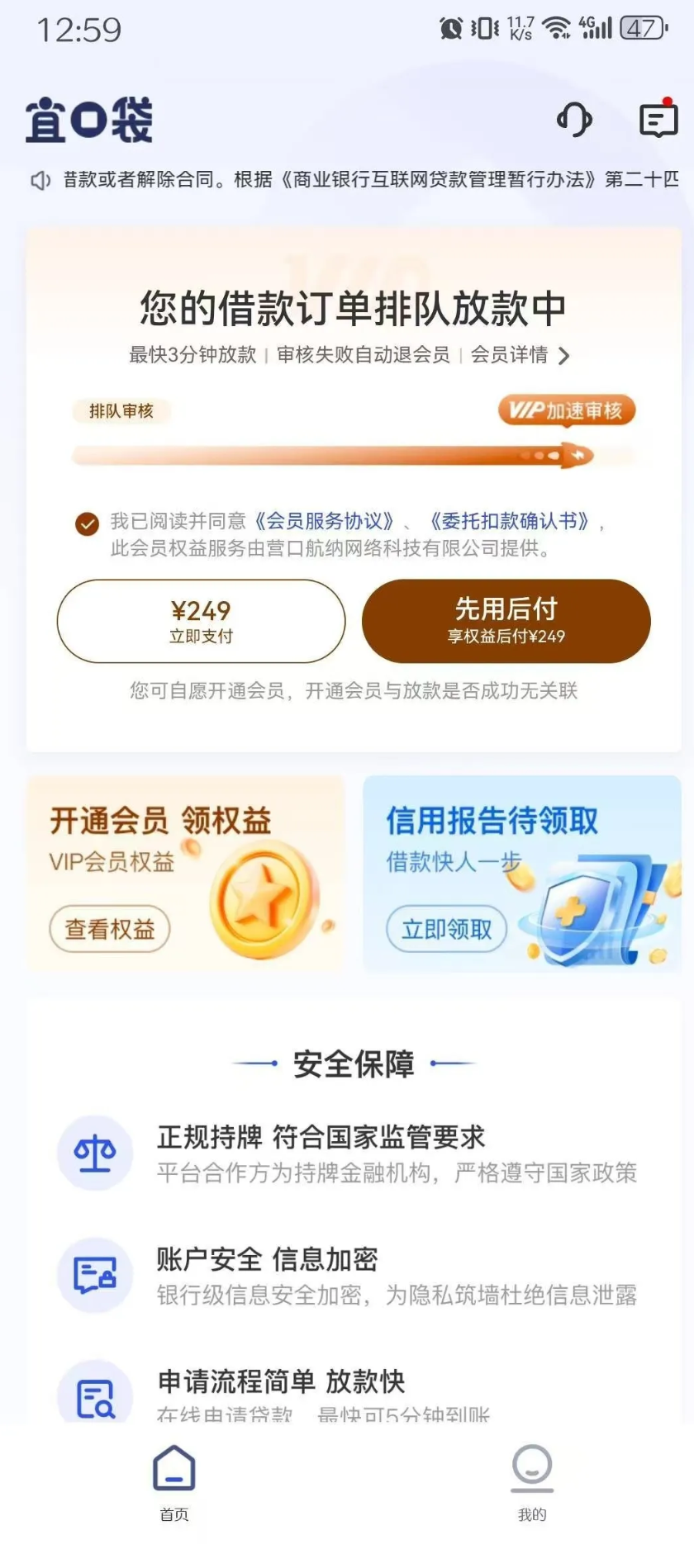This screenshot has height=1568, width=694.
Task: Open customer service headset icon
Action: coord(574,120)
